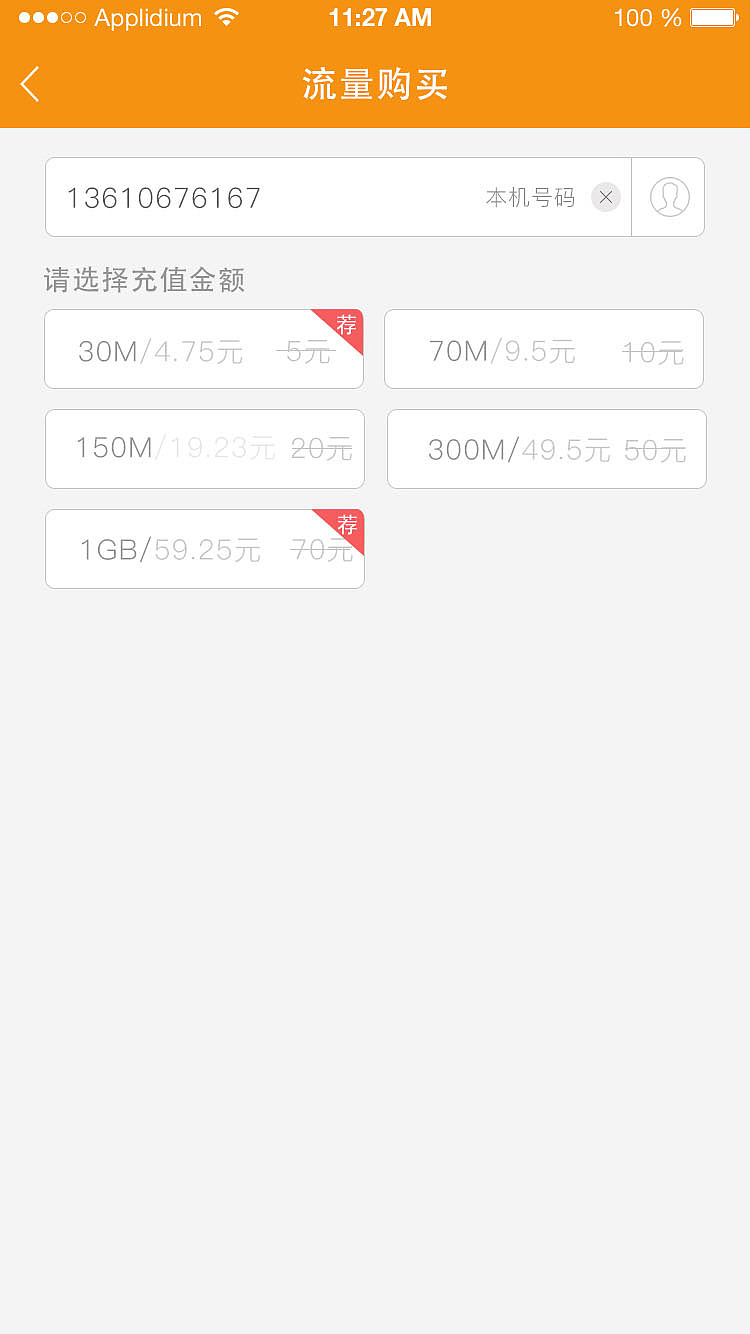Image resolution: width=750 pixels, height=1334 pixels.
Task: Select the 30M/4.75元 data package
Action: click(x=204, y=350)
